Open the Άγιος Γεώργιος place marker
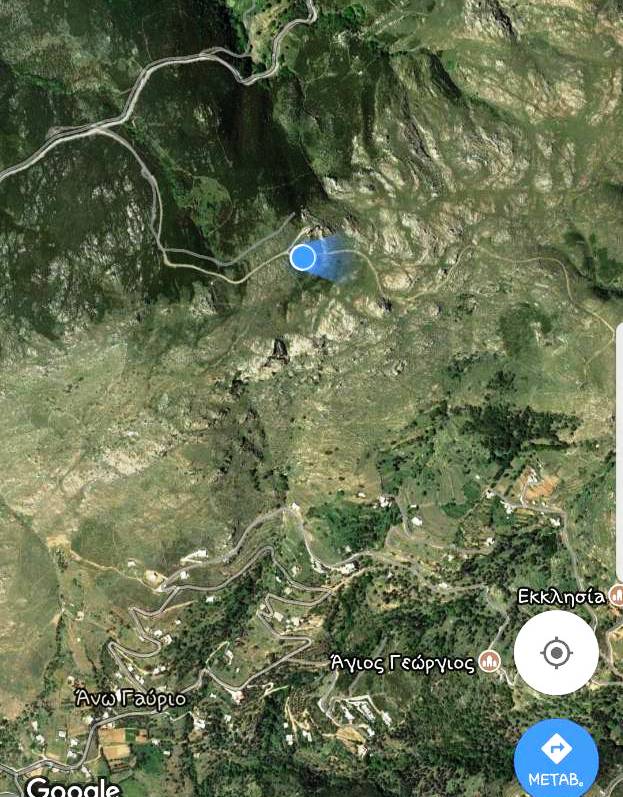The image size is (623, 797). [489, 660]
